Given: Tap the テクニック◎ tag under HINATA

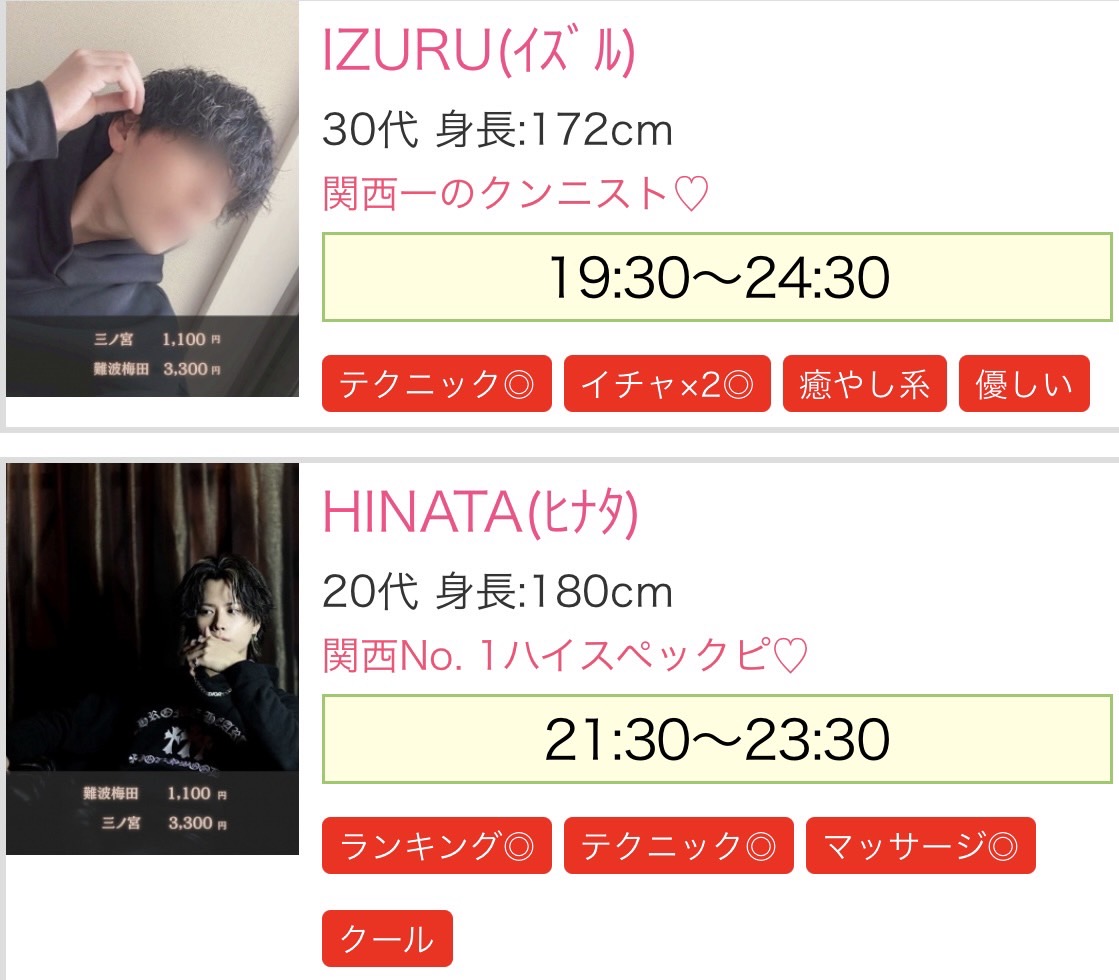Looking at the screenshot, I should point(678,846).
